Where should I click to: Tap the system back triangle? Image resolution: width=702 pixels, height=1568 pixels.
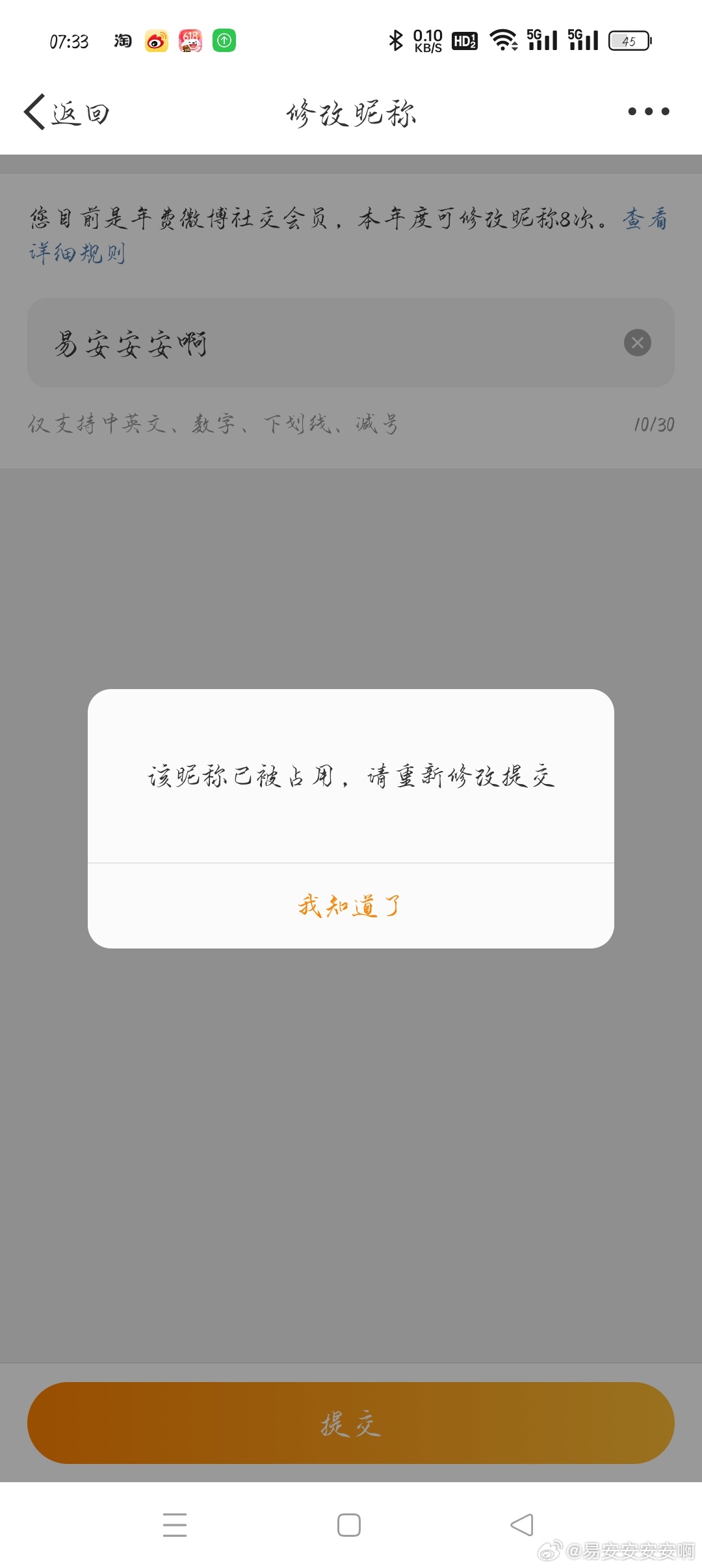pyautogui.click(x=522, y=1525)
